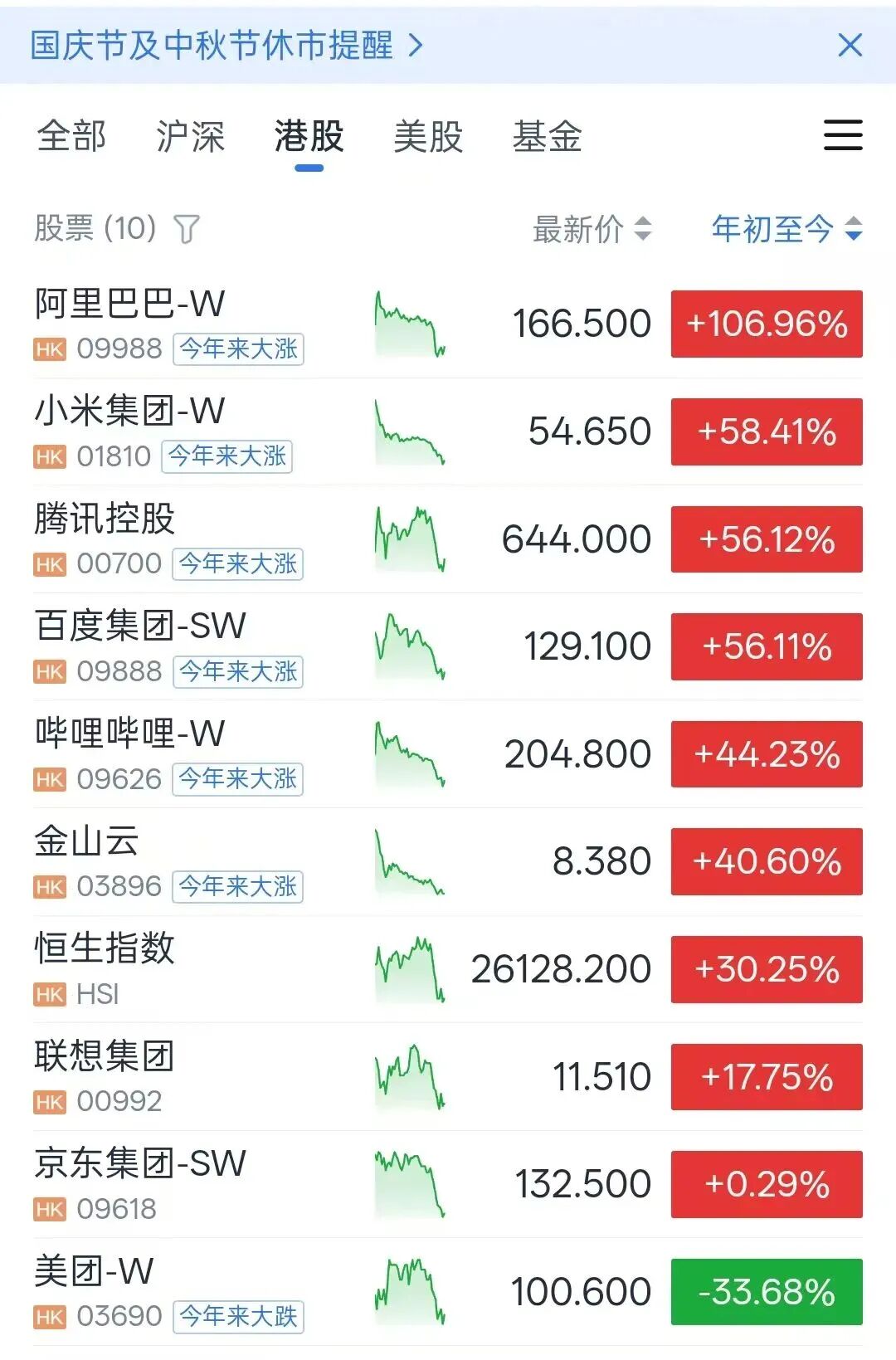Image resolution: width=896 pixels, height=1360 pixels.
Task: Open the hamburger list menu
Action: pos(843,135)
